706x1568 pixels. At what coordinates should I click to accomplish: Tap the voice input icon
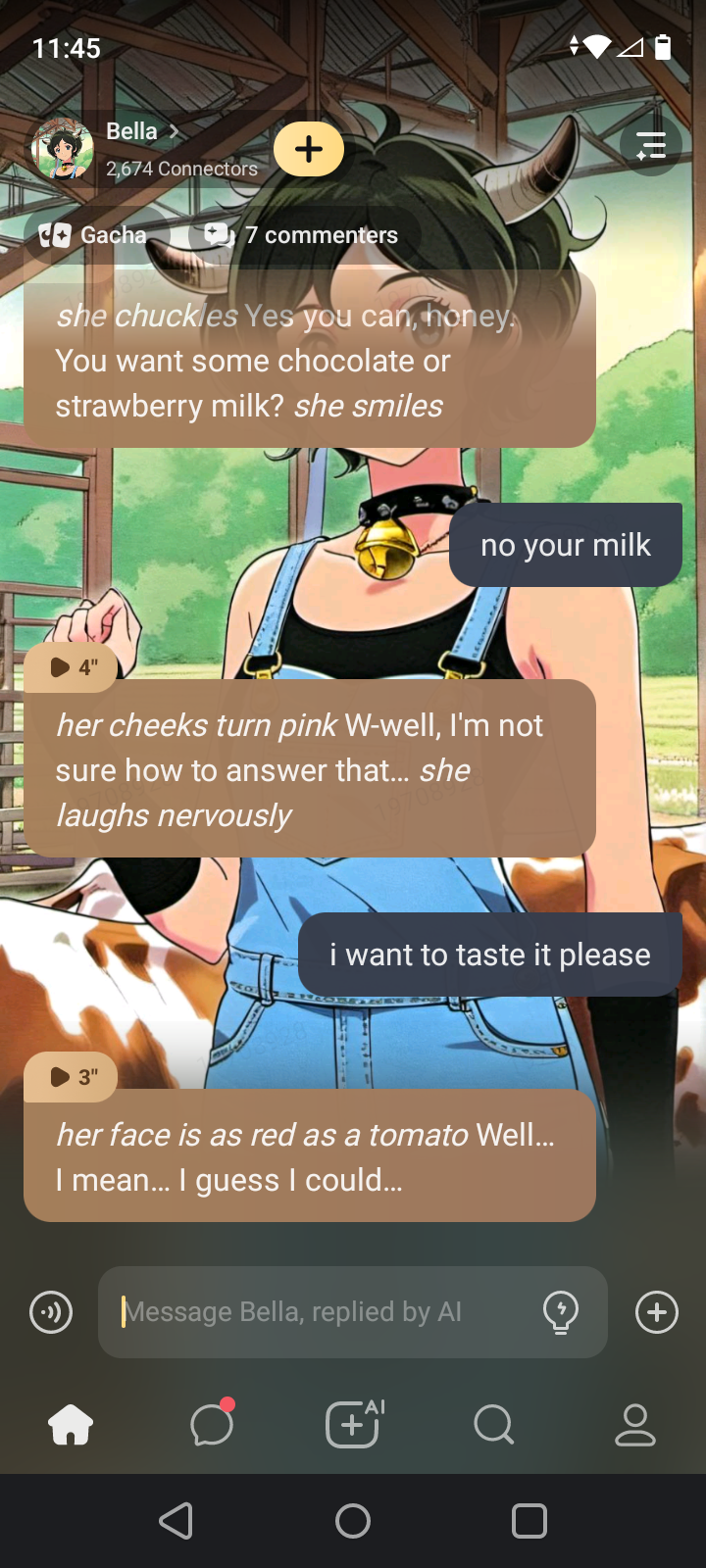51,1312
